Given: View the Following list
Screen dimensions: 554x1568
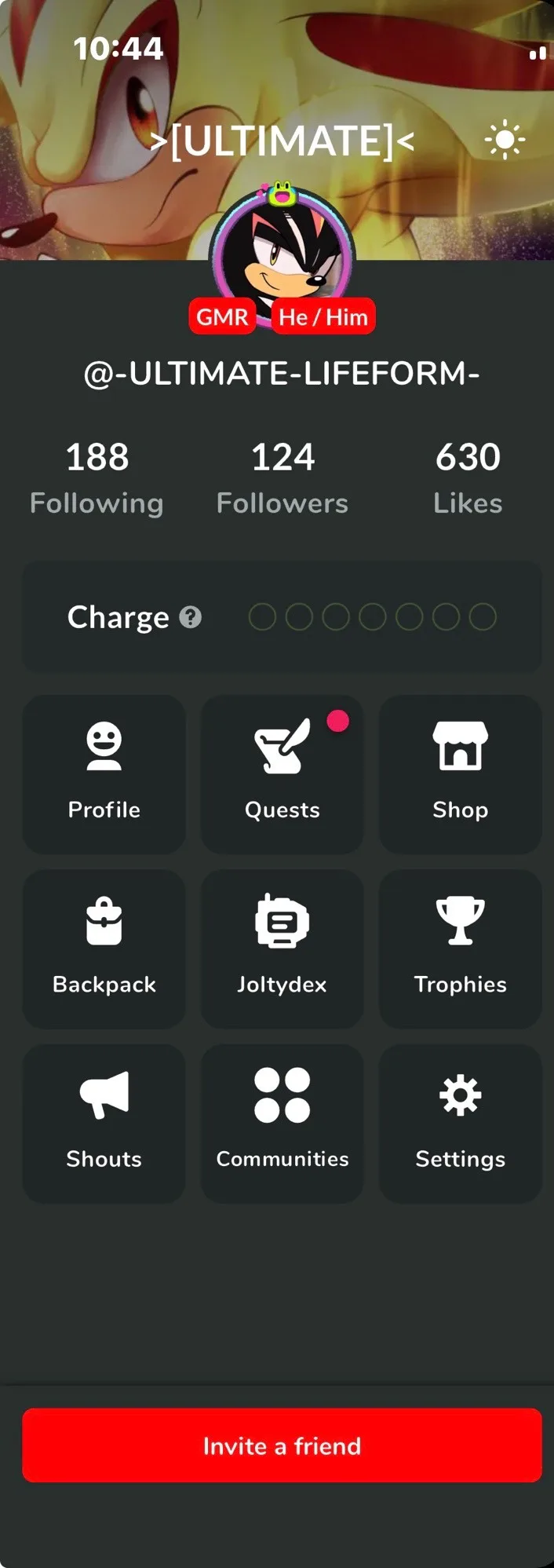Looking at the screenshot, I should 97,478.
